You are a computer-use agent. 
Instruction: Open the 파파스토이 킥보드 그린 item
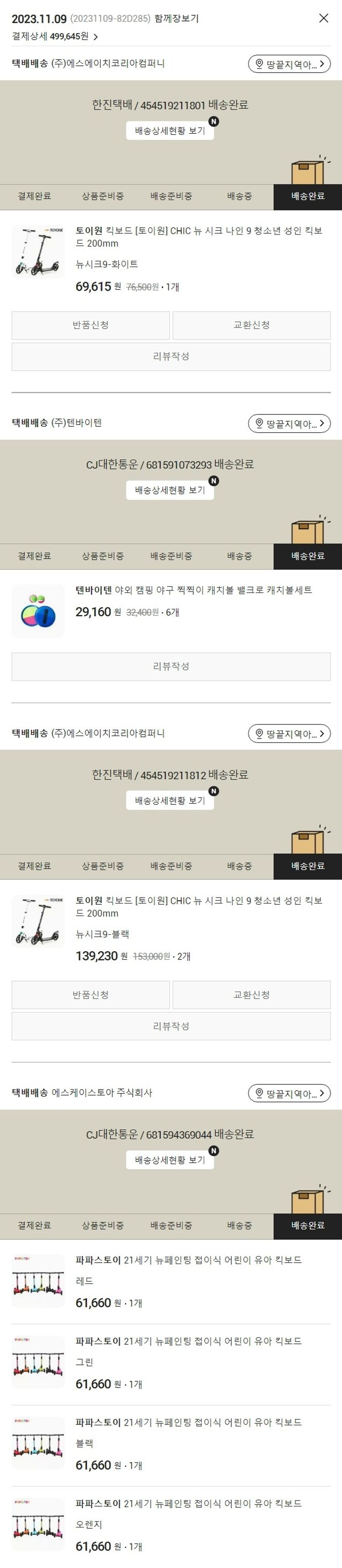[x=189, y=1341]
